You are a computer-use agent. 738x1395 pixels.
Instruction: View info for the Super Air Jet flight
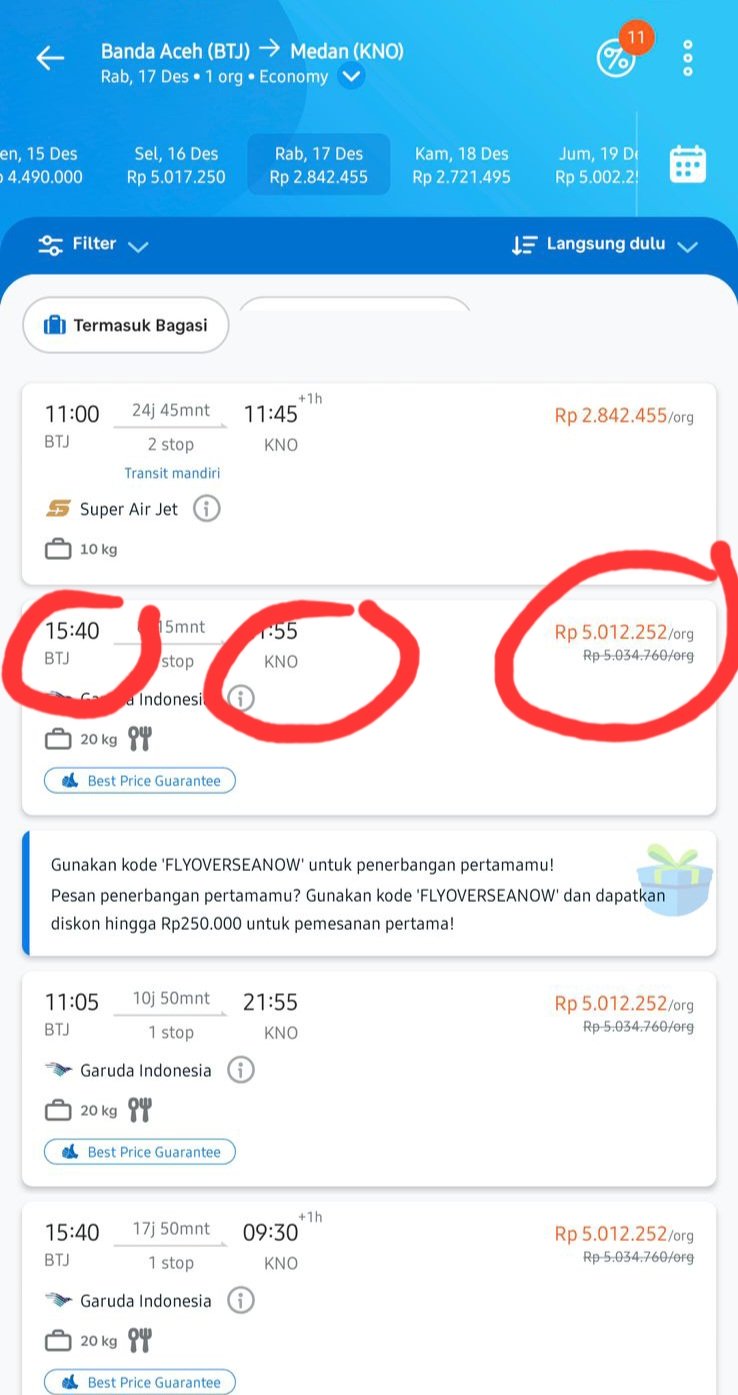206,509
